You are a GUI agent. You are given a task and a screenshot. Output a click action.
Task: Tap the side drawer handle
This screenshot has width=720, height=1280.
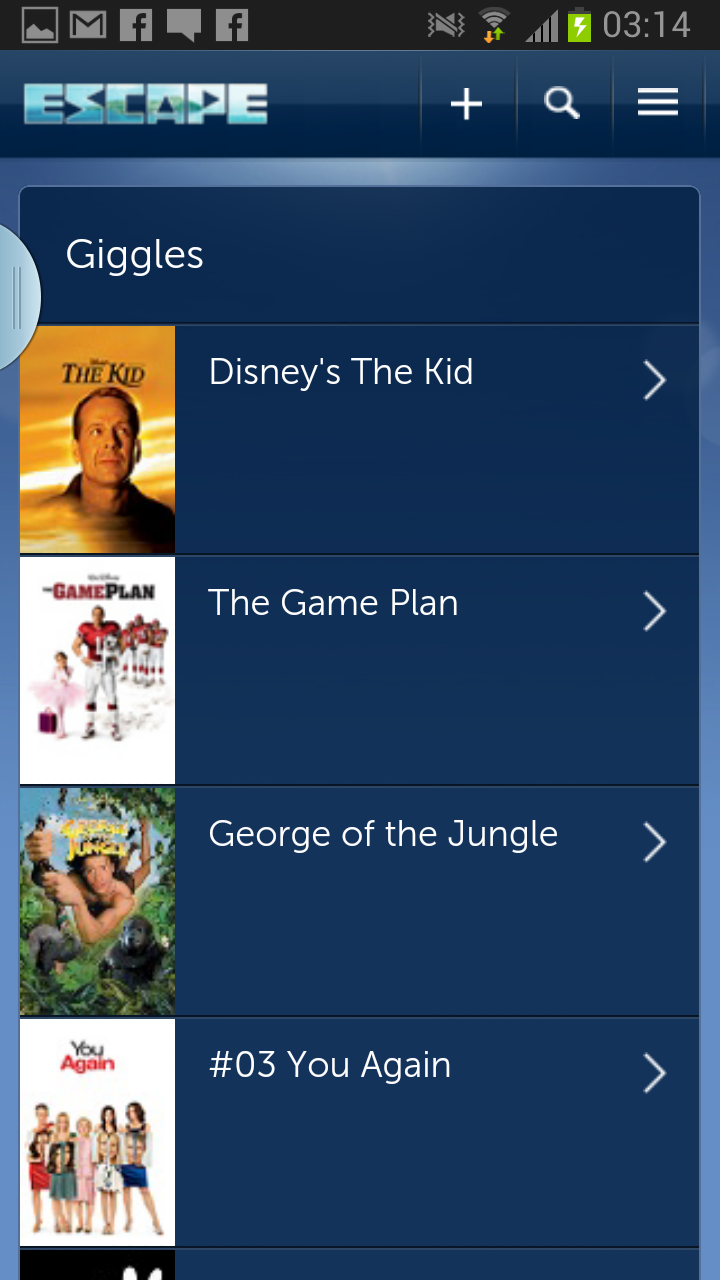click(x=17, y=298)
